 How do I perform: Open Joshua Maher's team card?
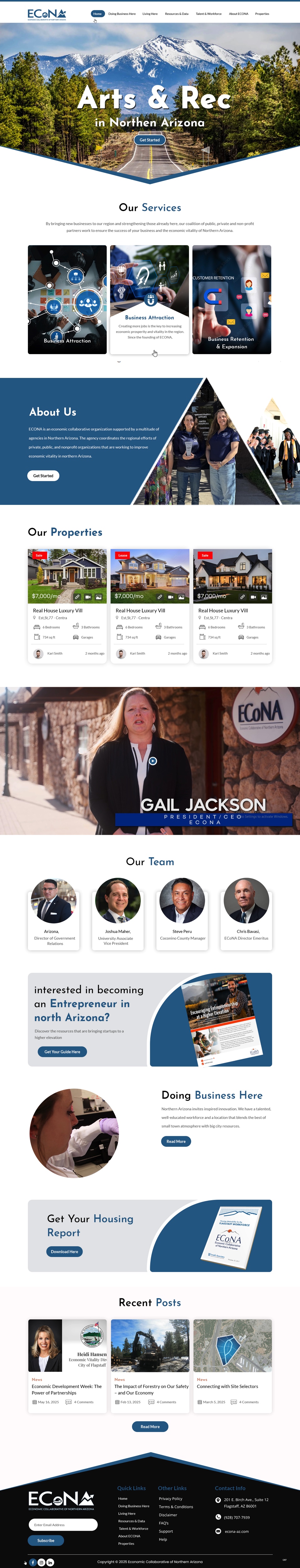point(118,913)
